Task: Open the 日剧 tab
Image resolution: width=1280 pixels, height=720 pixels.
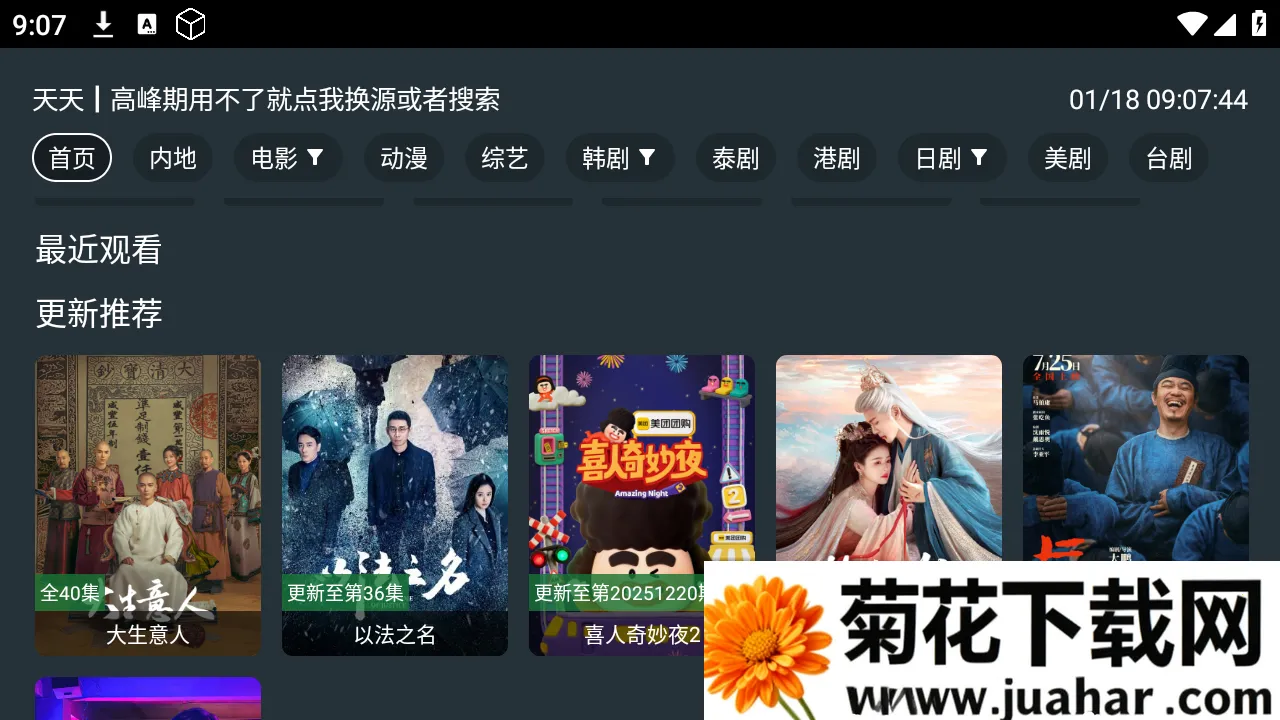Action: 951,158
